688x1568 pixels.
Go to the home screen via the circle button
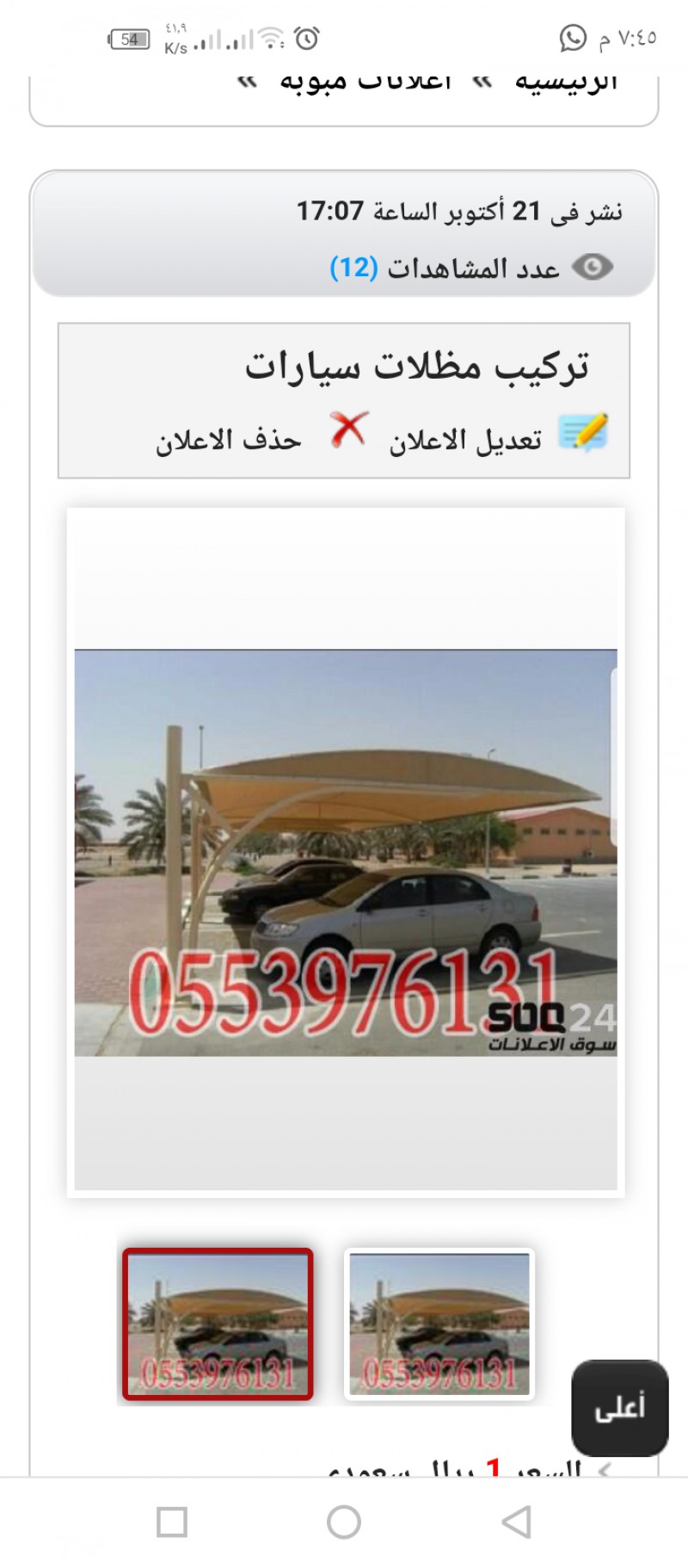coord(344,1522)
